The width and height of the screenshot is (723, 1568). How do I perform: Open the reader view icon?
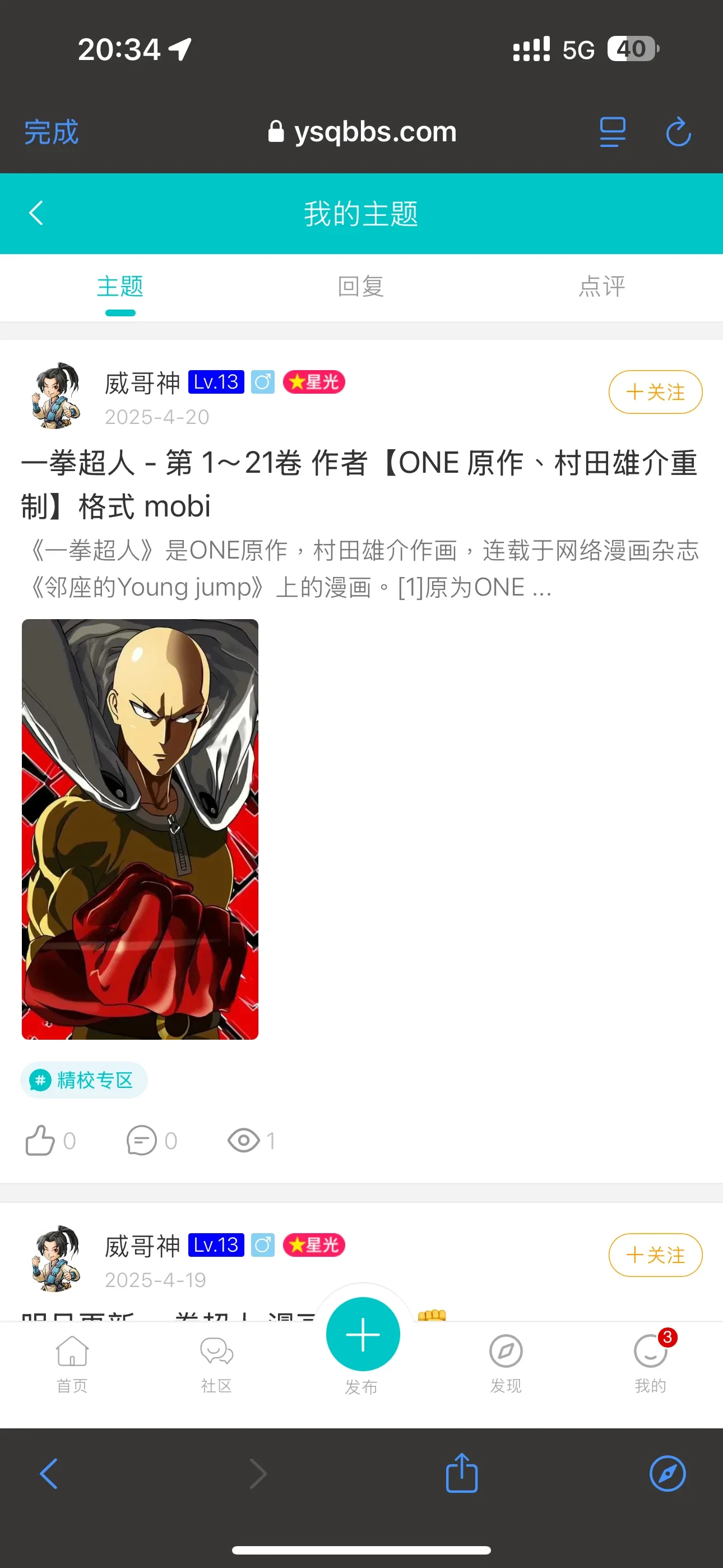612,132
